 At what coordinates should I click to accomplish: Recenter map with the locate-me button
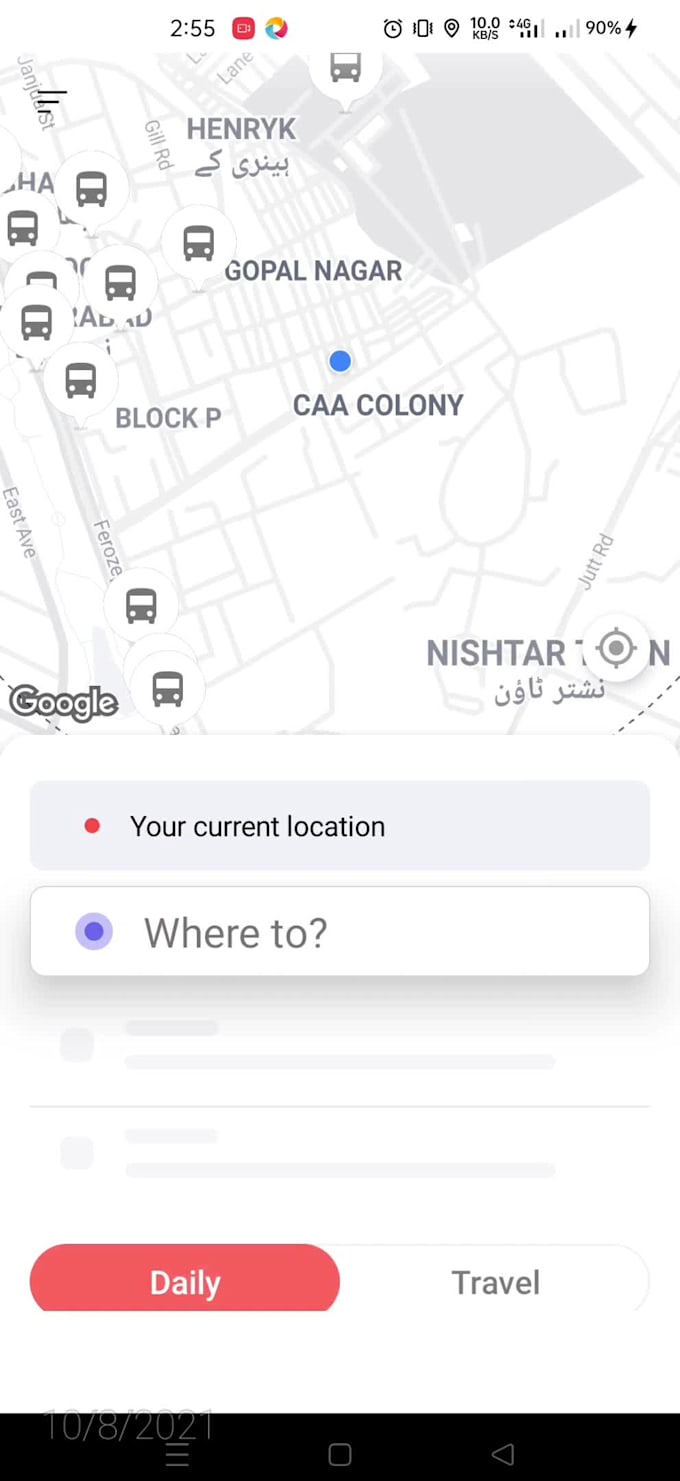coord(617,649)
